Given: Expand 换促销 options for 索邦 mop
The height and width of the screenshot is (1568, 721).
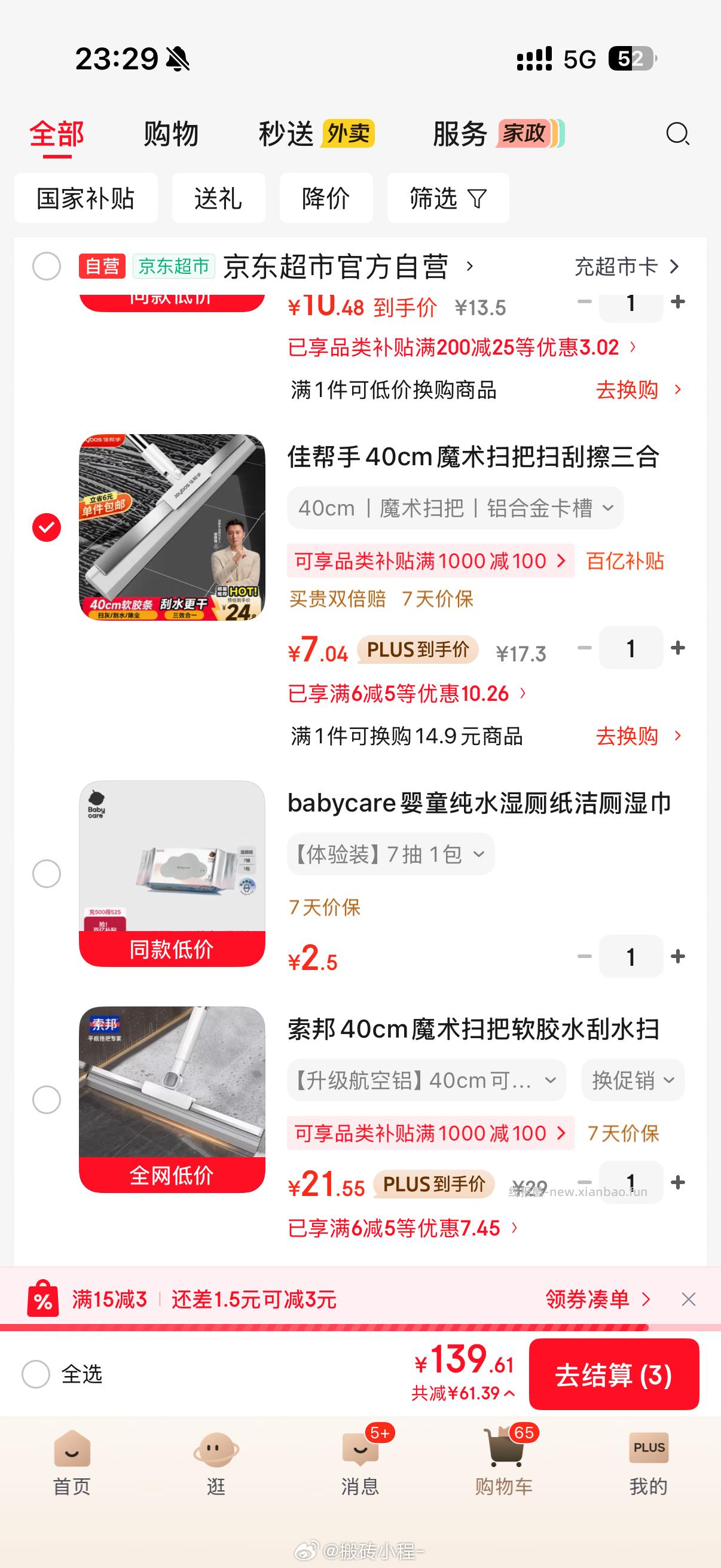Looking at the screenshot, I should (x=631, y=1080).
